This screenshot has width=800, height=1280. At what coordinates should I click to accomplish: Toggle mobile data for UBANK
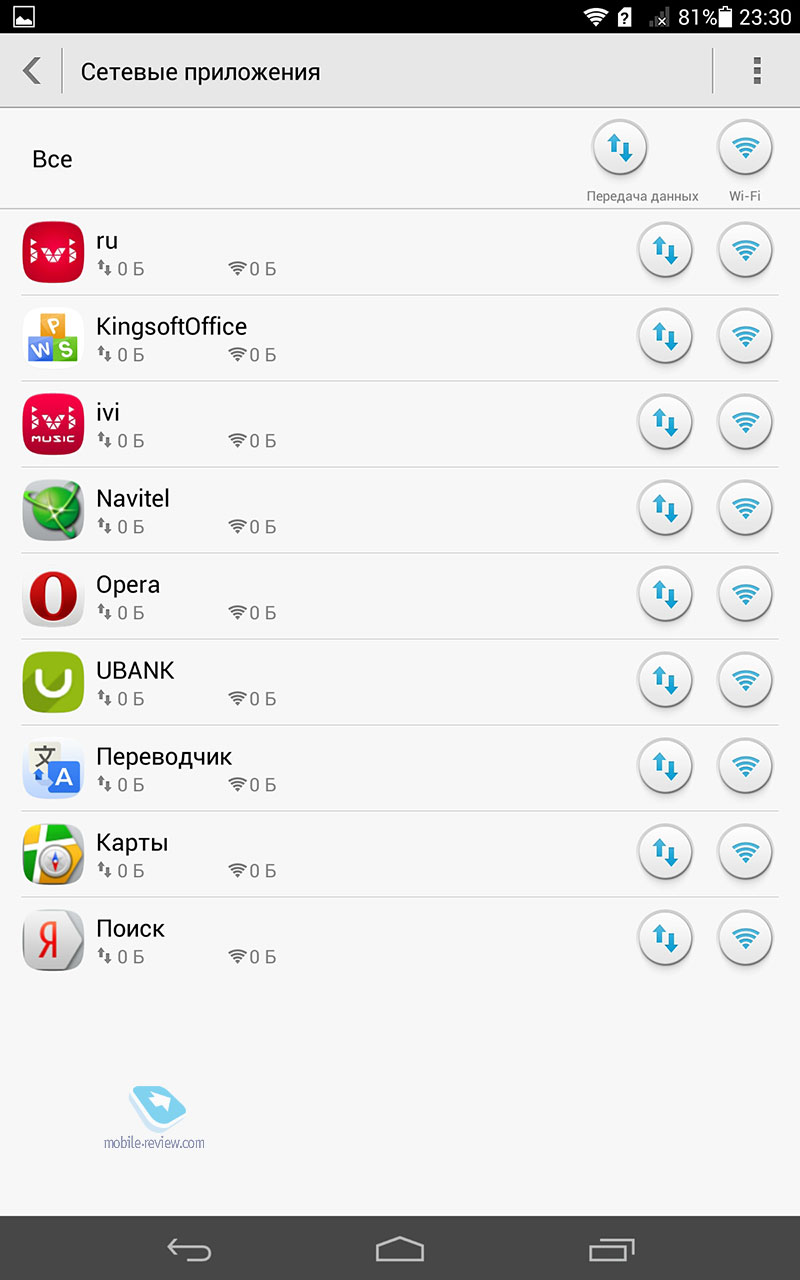[666, 681]
